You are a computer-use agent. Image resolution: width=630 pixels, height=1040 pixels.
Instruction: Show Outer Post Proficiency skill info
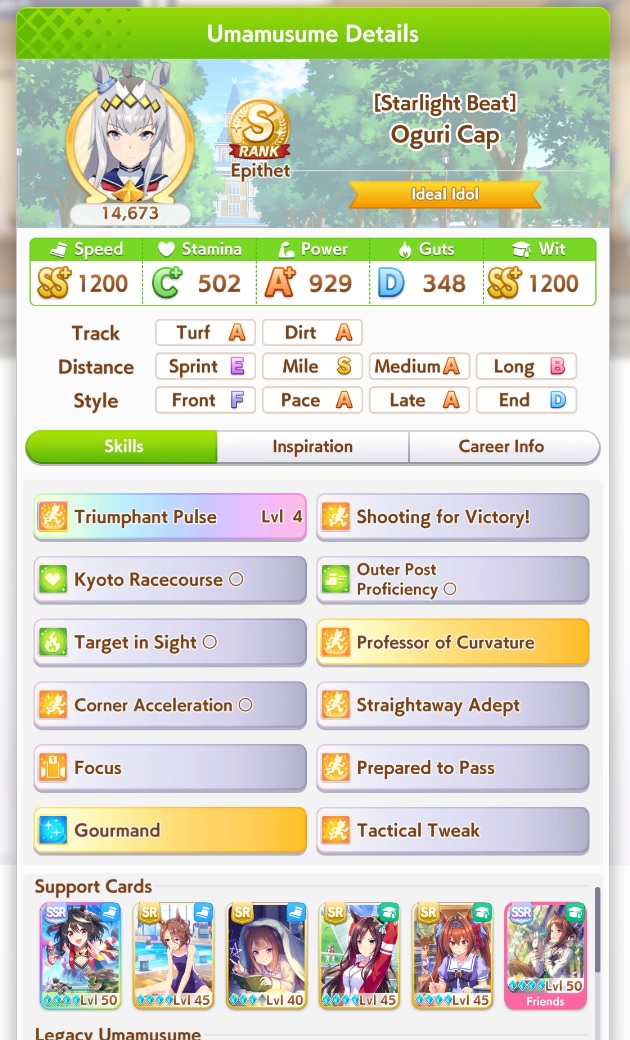tap(453, 580)
